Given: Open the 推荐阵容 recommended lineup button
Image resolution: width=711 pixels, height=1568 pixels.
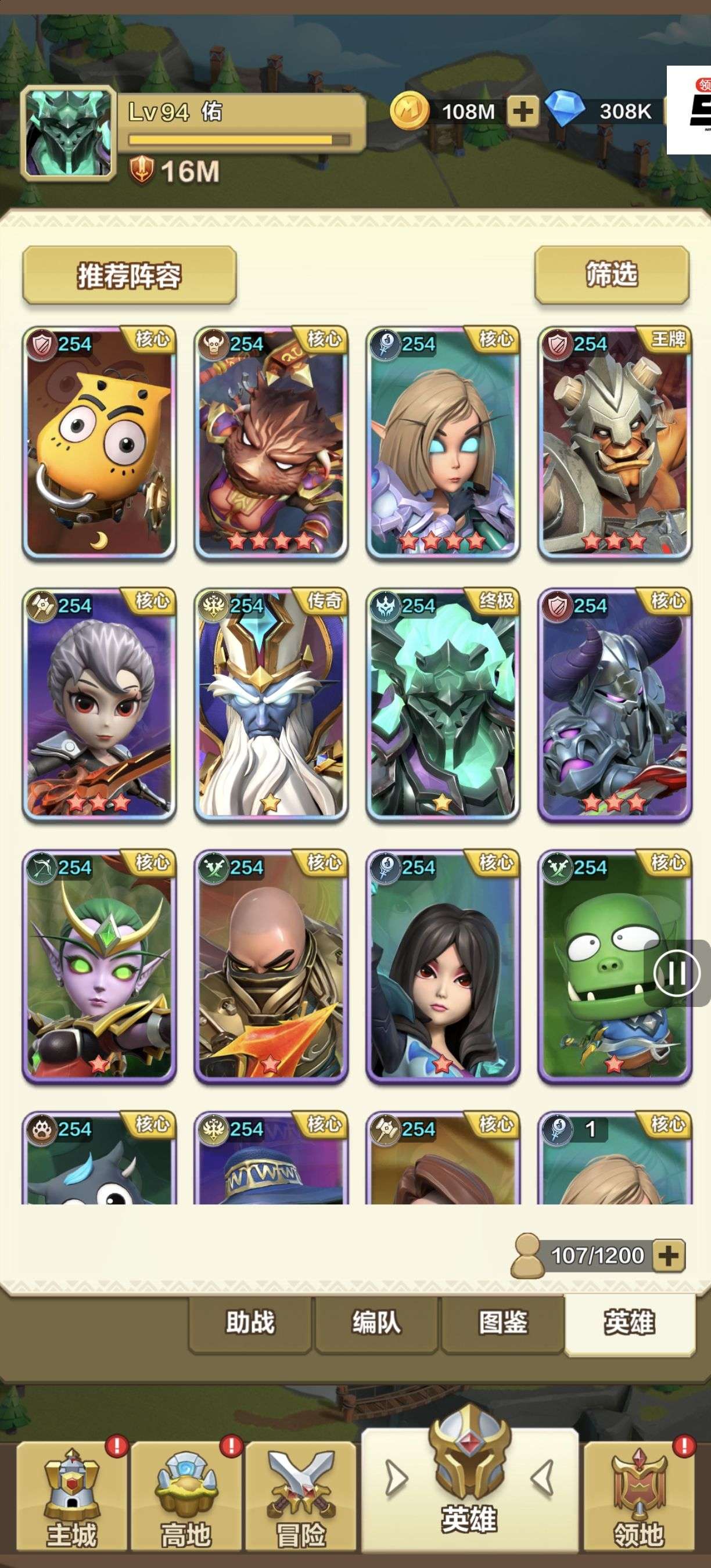Looking at the screenshot, I should tap(129, 276).
